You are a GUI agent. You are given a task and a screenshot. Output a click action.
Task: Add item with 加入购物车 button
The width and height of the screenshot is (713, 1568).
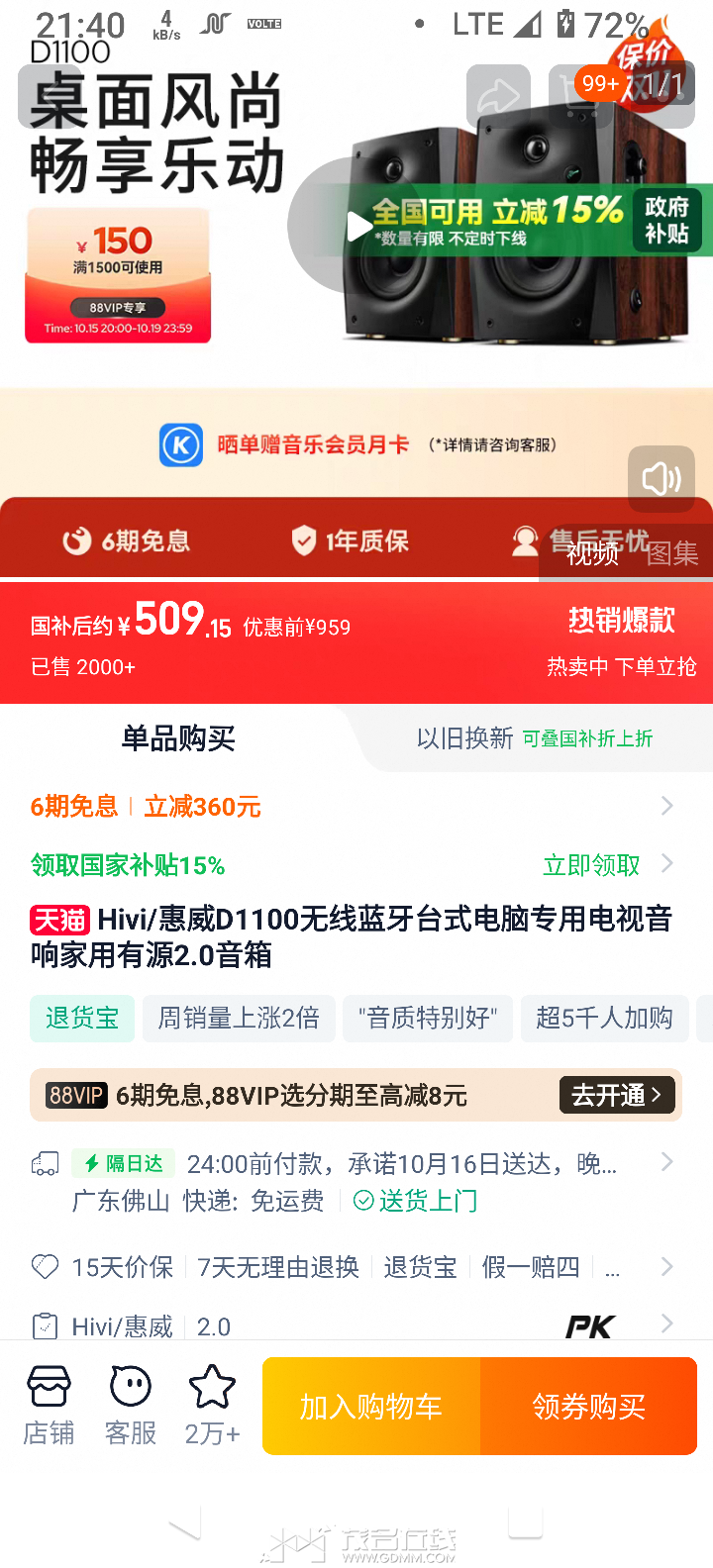pyautogui.click(x=371, y=1406)
